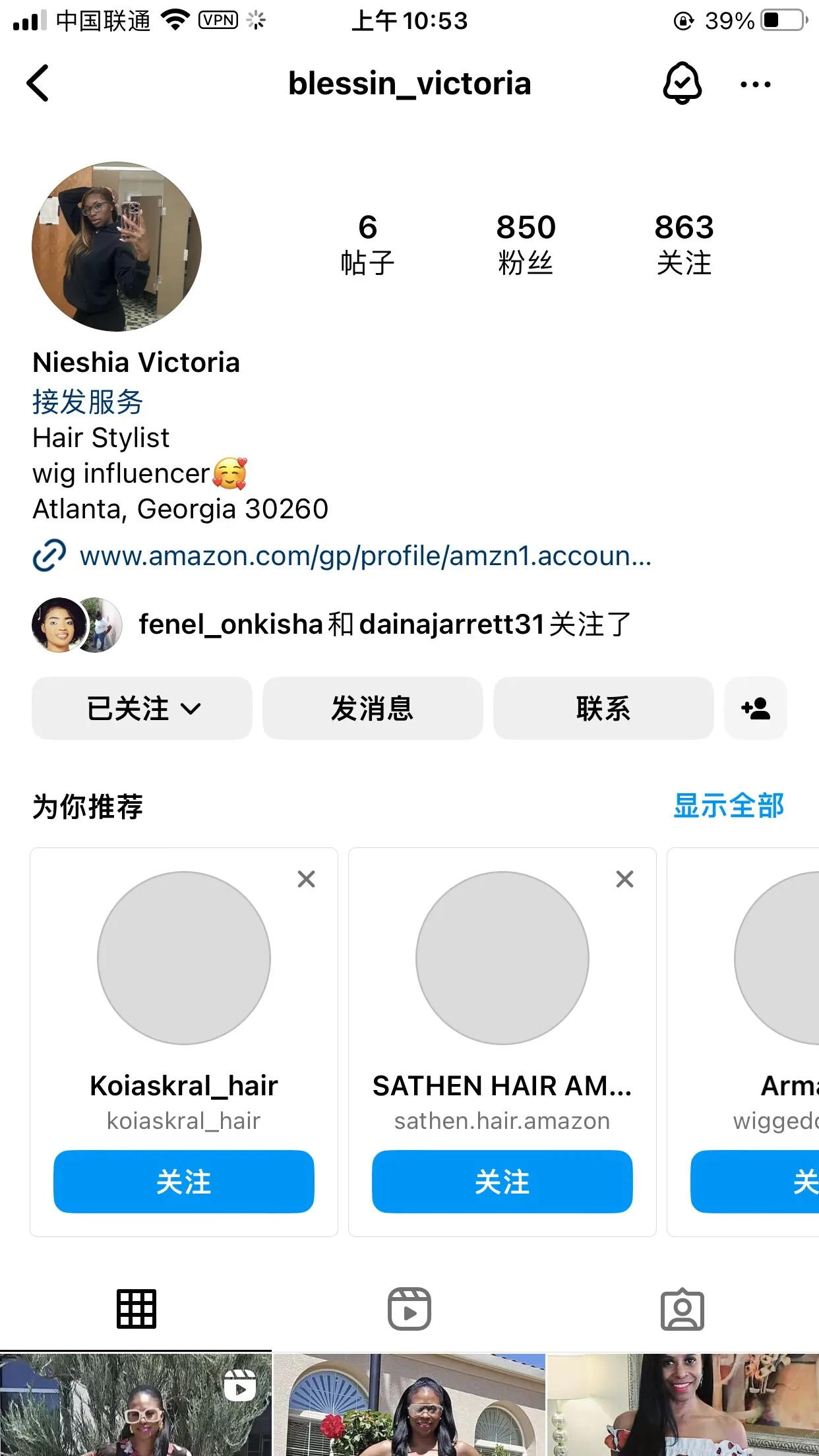
Task: Expand the 已关注 following options
Action: pos(142,708)
